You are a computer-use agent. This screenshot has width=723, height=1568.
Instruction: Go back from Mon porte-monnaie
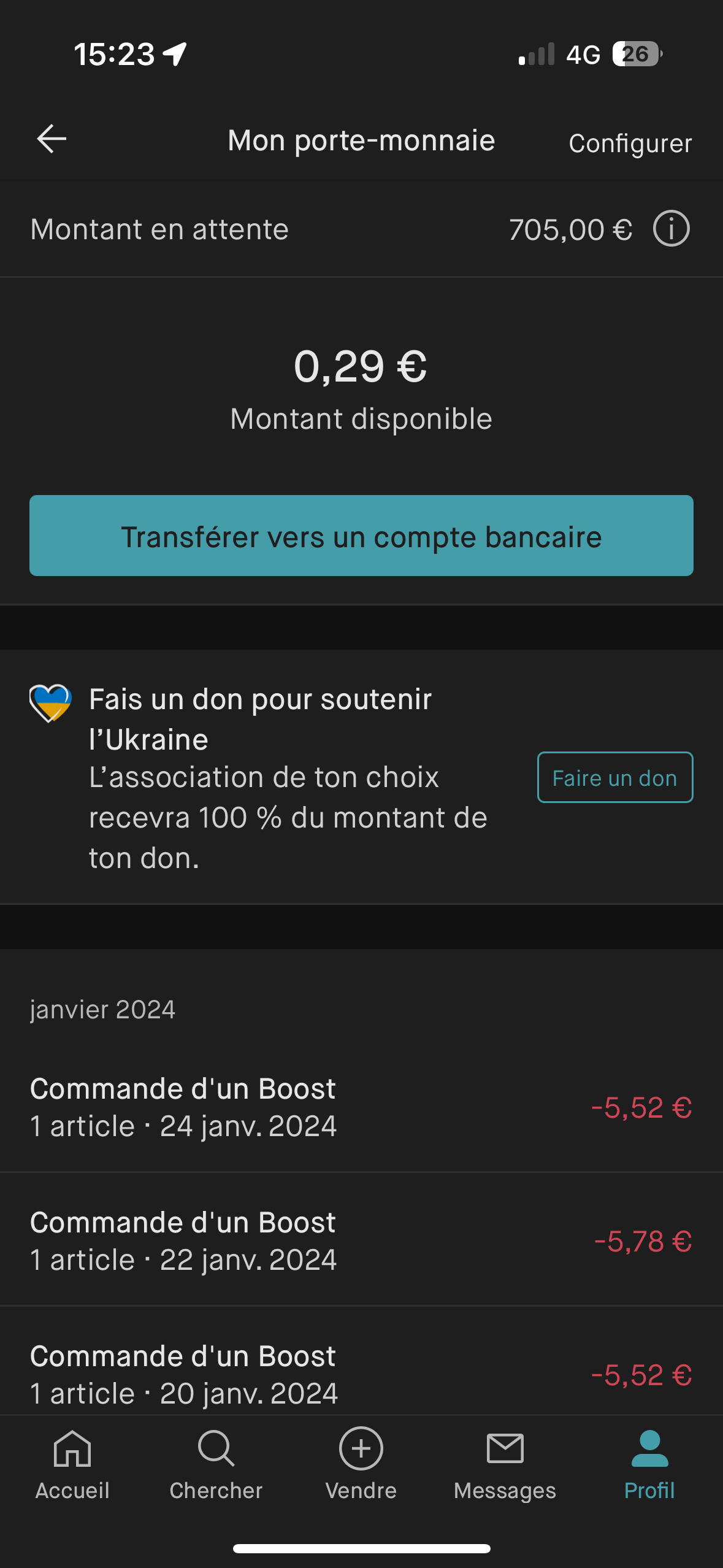tap(52, 139)
